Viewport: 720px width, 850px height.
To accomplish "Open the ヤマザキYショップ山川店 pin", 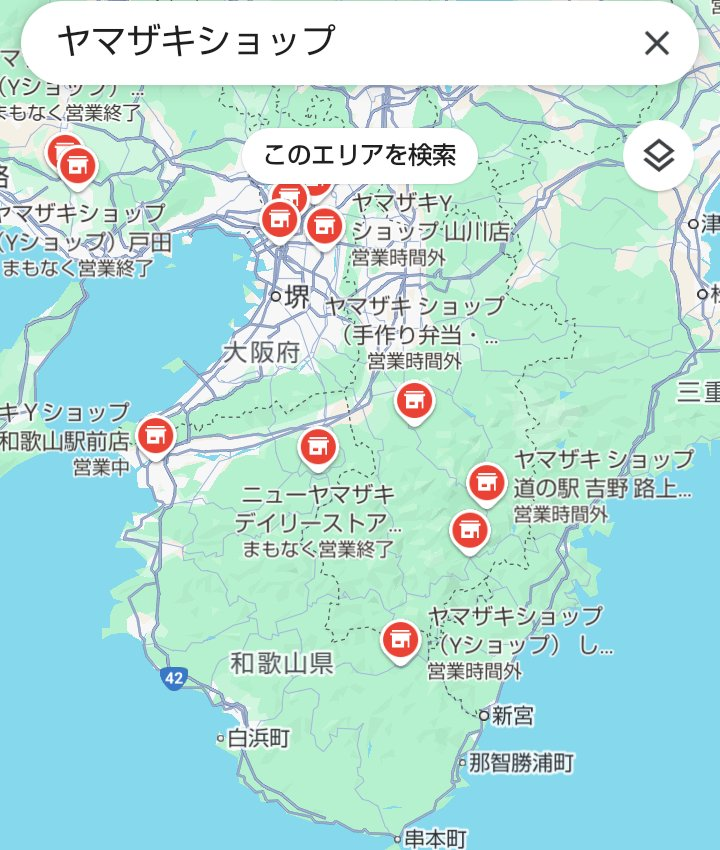I will coord(323,225).
